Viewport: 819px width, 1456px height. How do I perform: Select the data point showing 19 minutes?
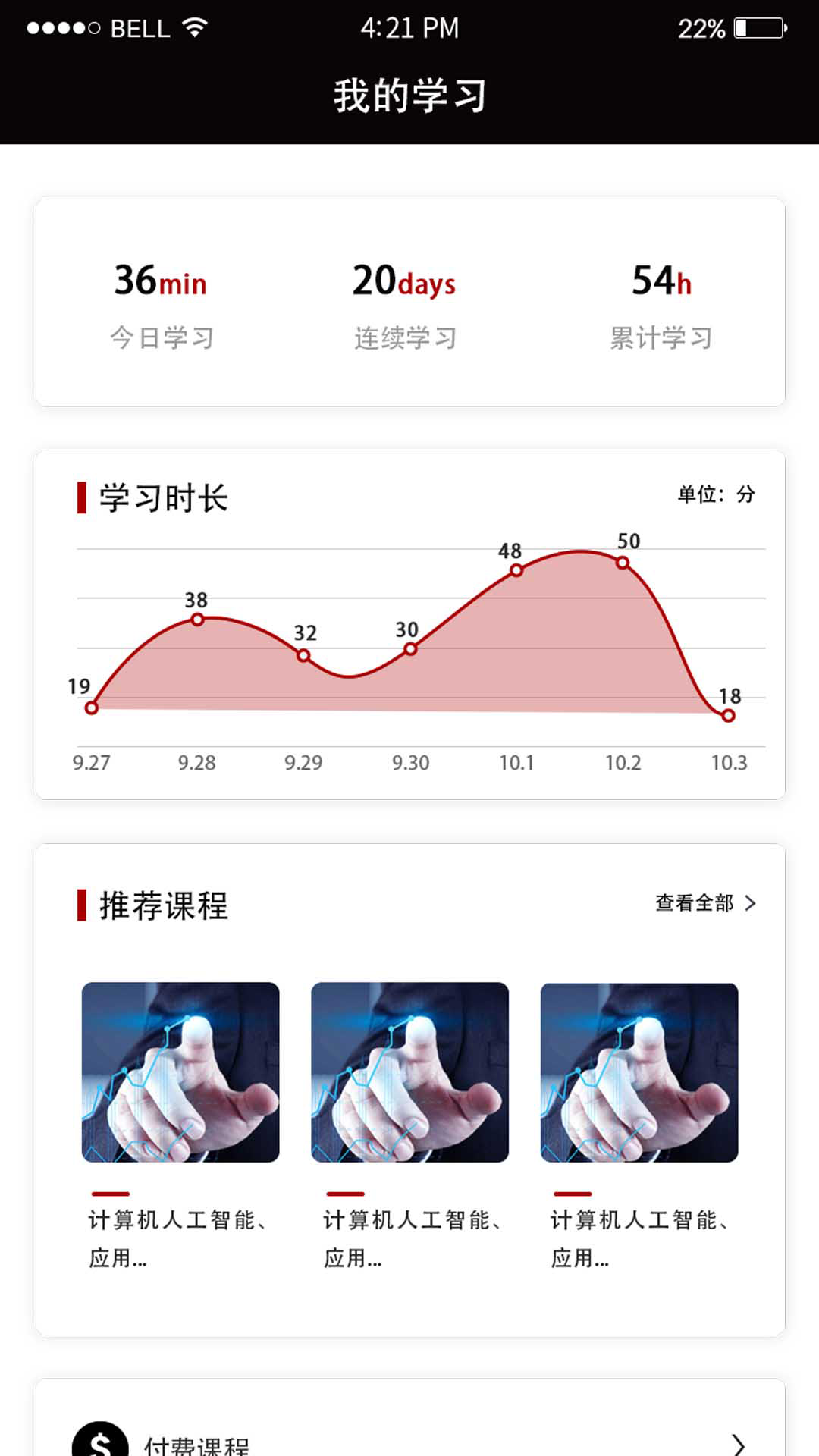click(91, 707)
